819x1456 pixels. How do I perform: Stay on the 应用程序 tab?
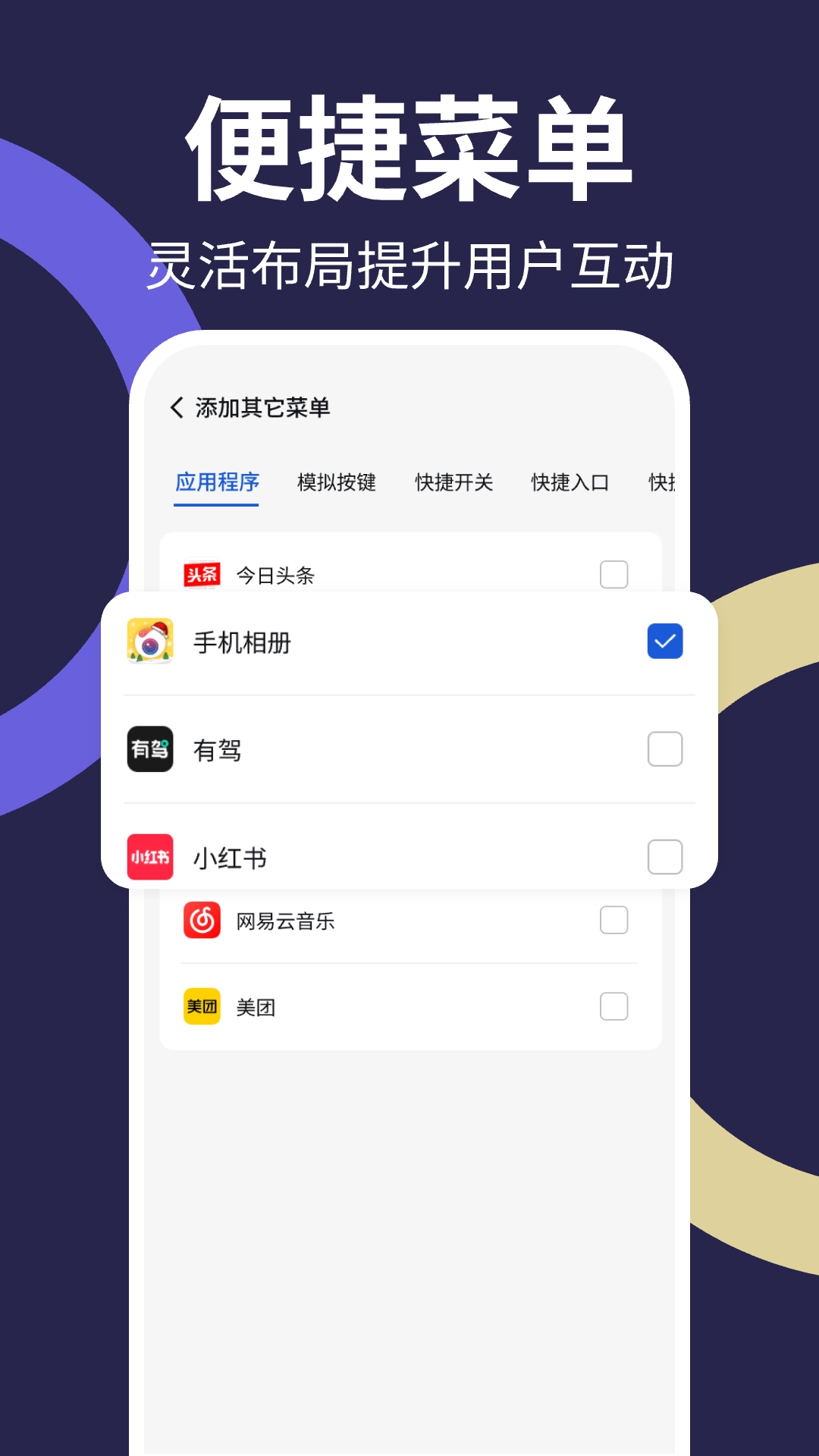tap(216, 483)
